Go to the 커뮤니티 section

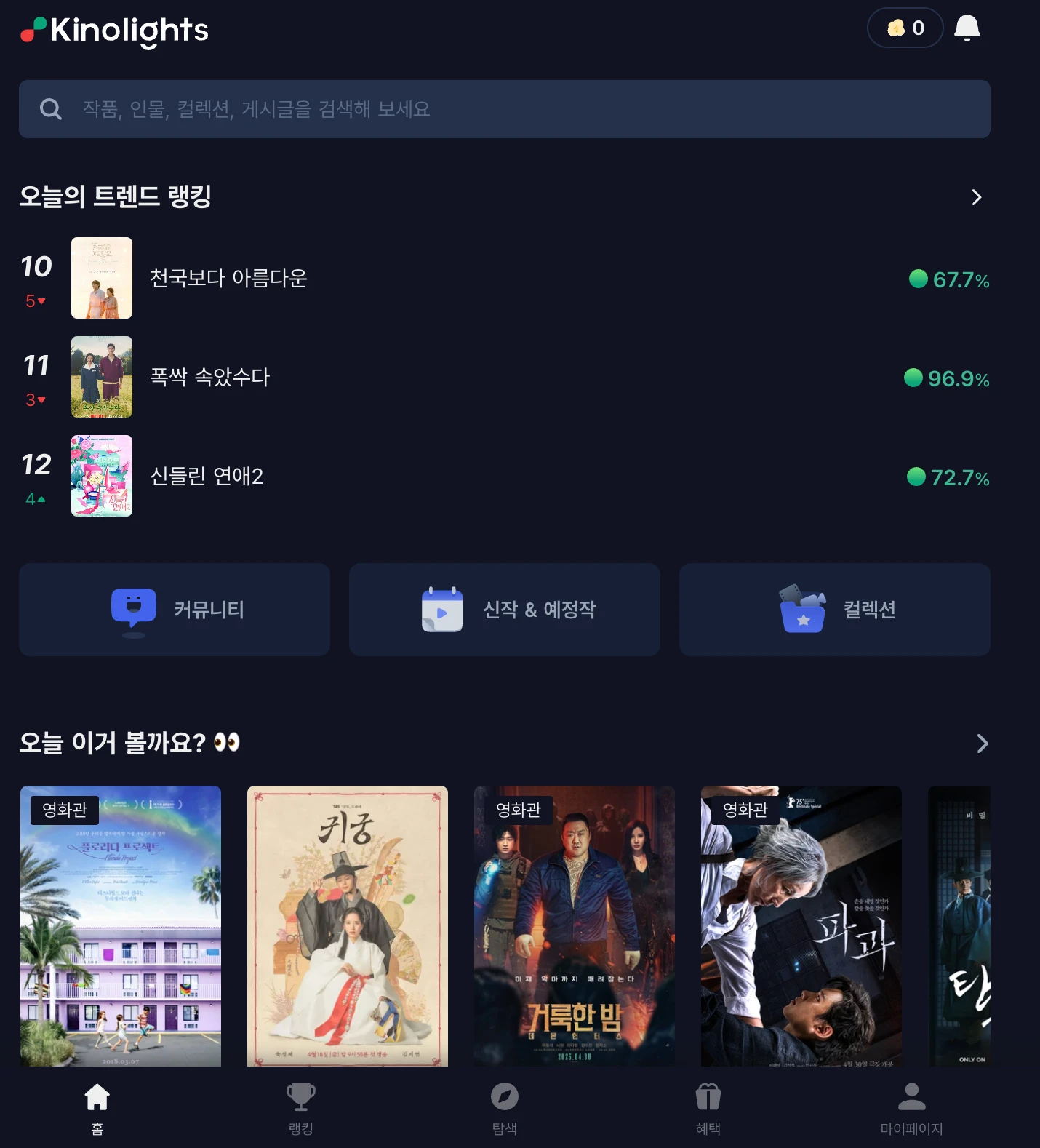[x=175, y=610]
